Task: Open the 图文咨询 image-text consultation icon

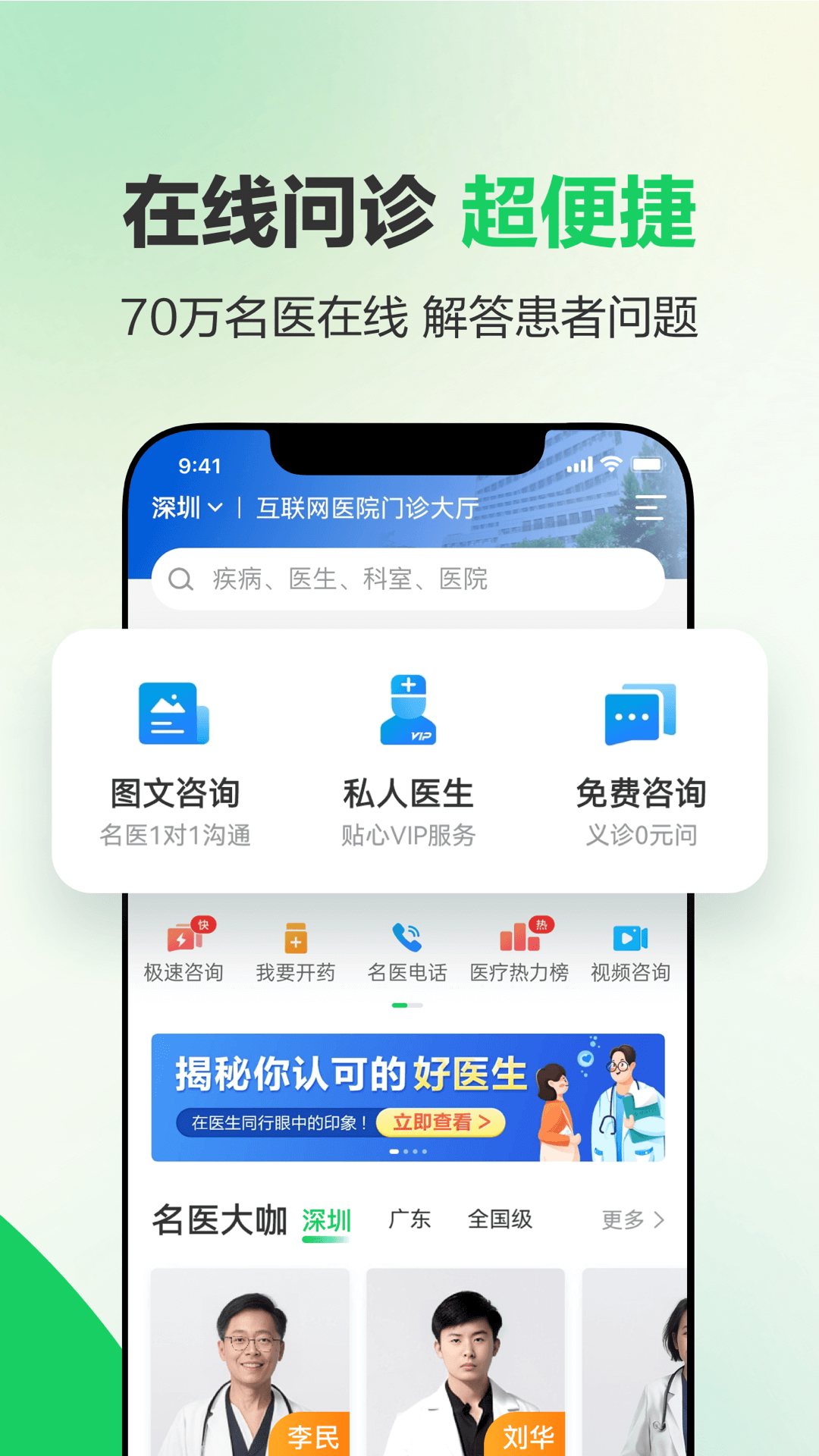Action: point(174,713)
